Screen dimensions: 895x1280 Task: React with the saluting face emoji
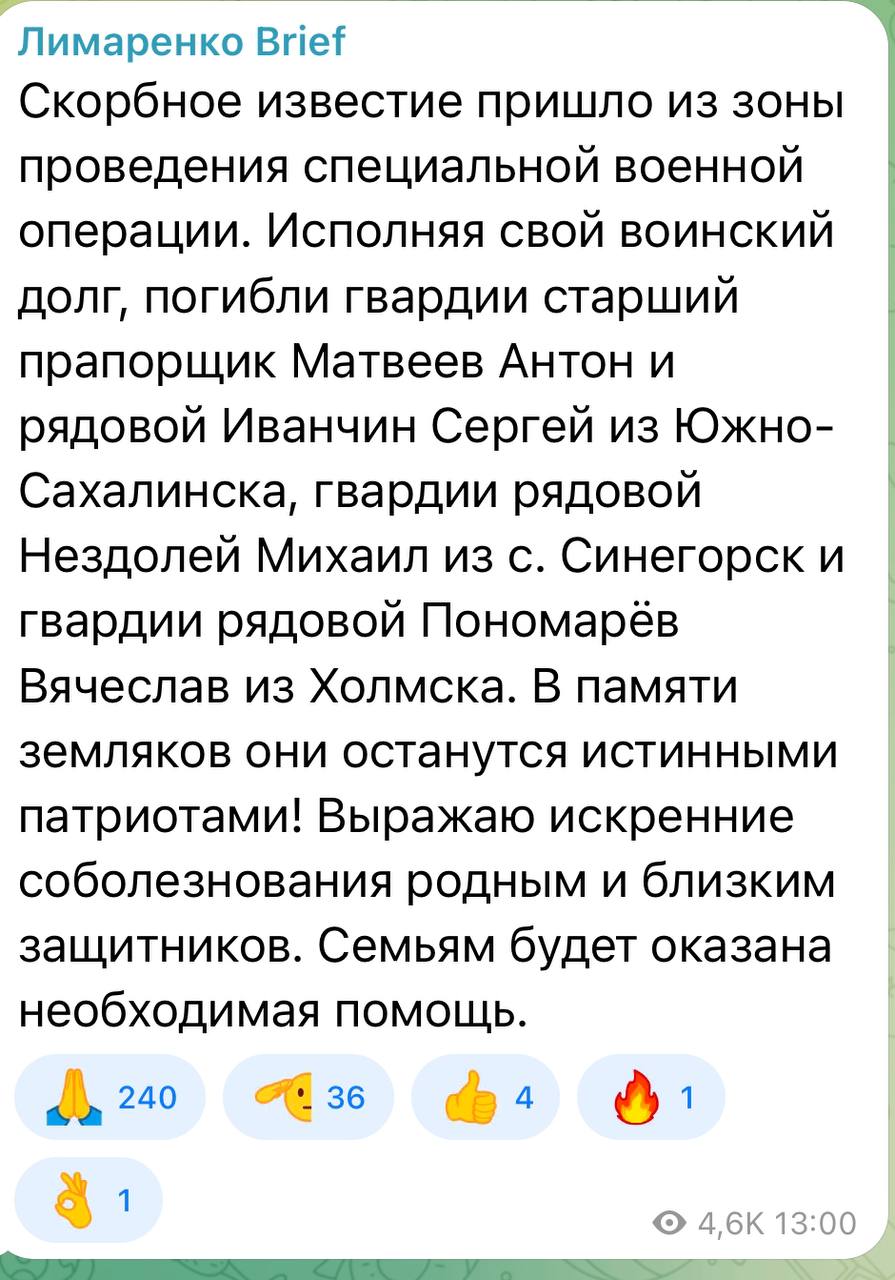[309, 1097]
